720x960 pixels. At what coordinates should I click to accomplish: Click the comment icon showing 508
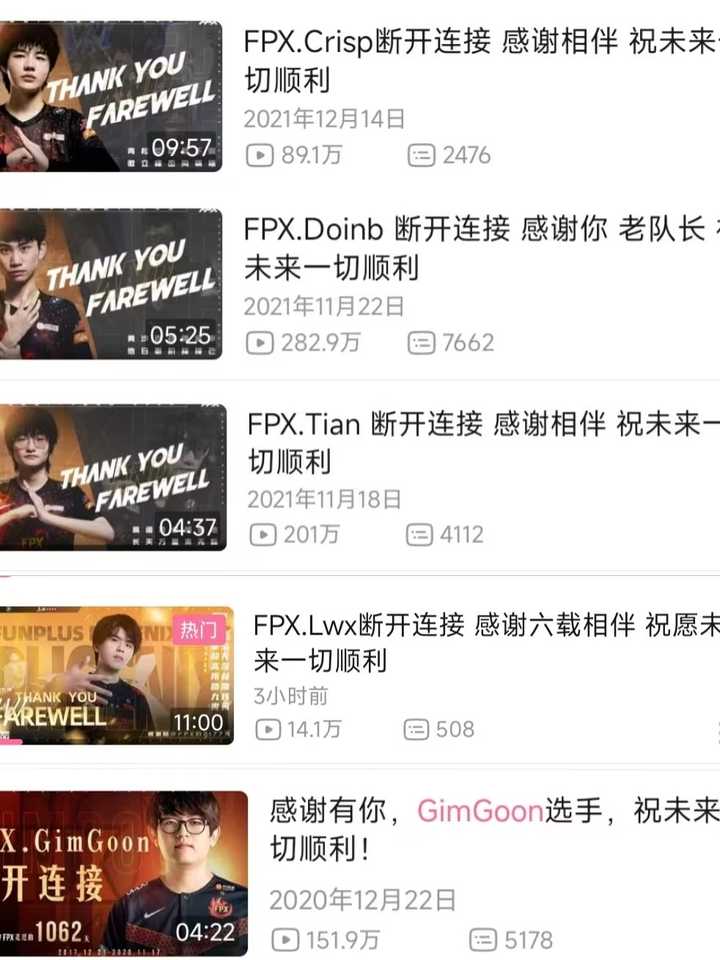click(x=415, y=730)
